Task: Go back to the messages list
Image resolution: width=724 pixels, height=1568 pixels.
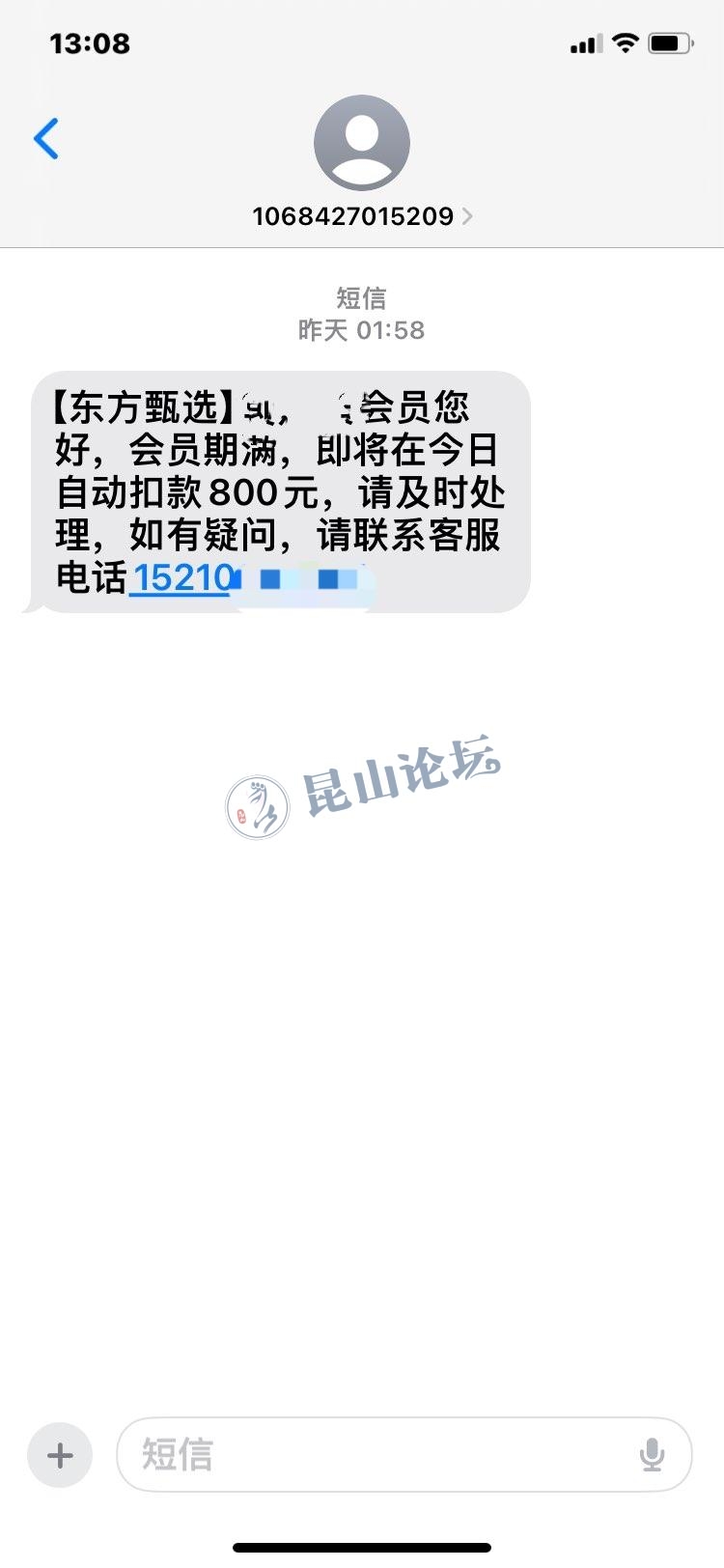Action: [46, 139]
